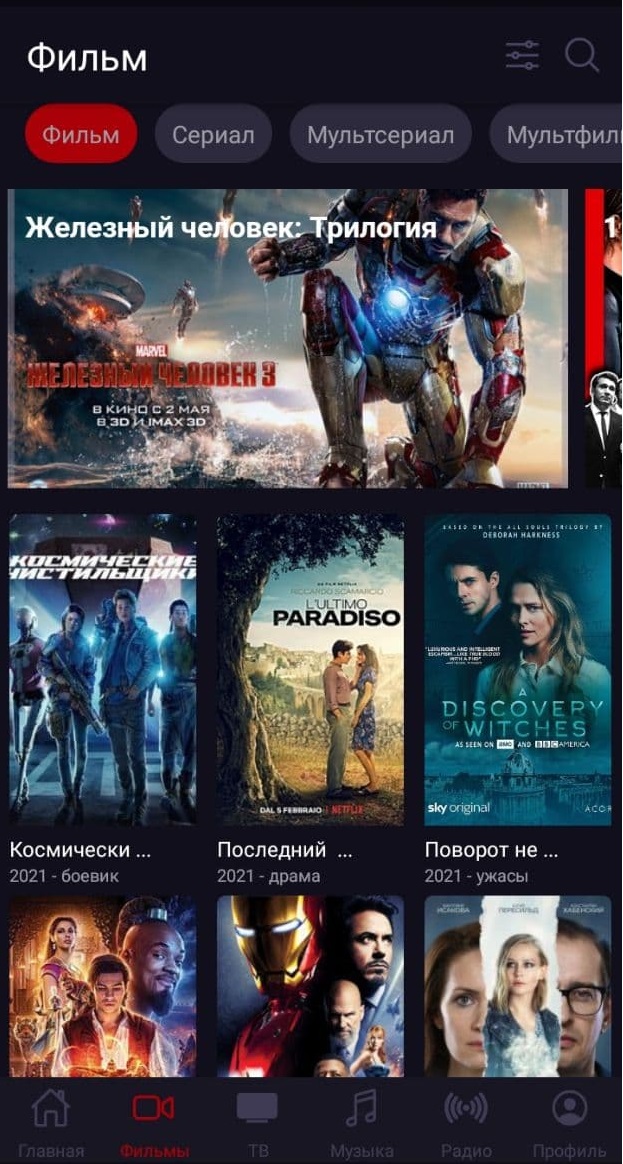
Task: Tap the Фильмы bottom tab
Action: (x=154, y=1122)
